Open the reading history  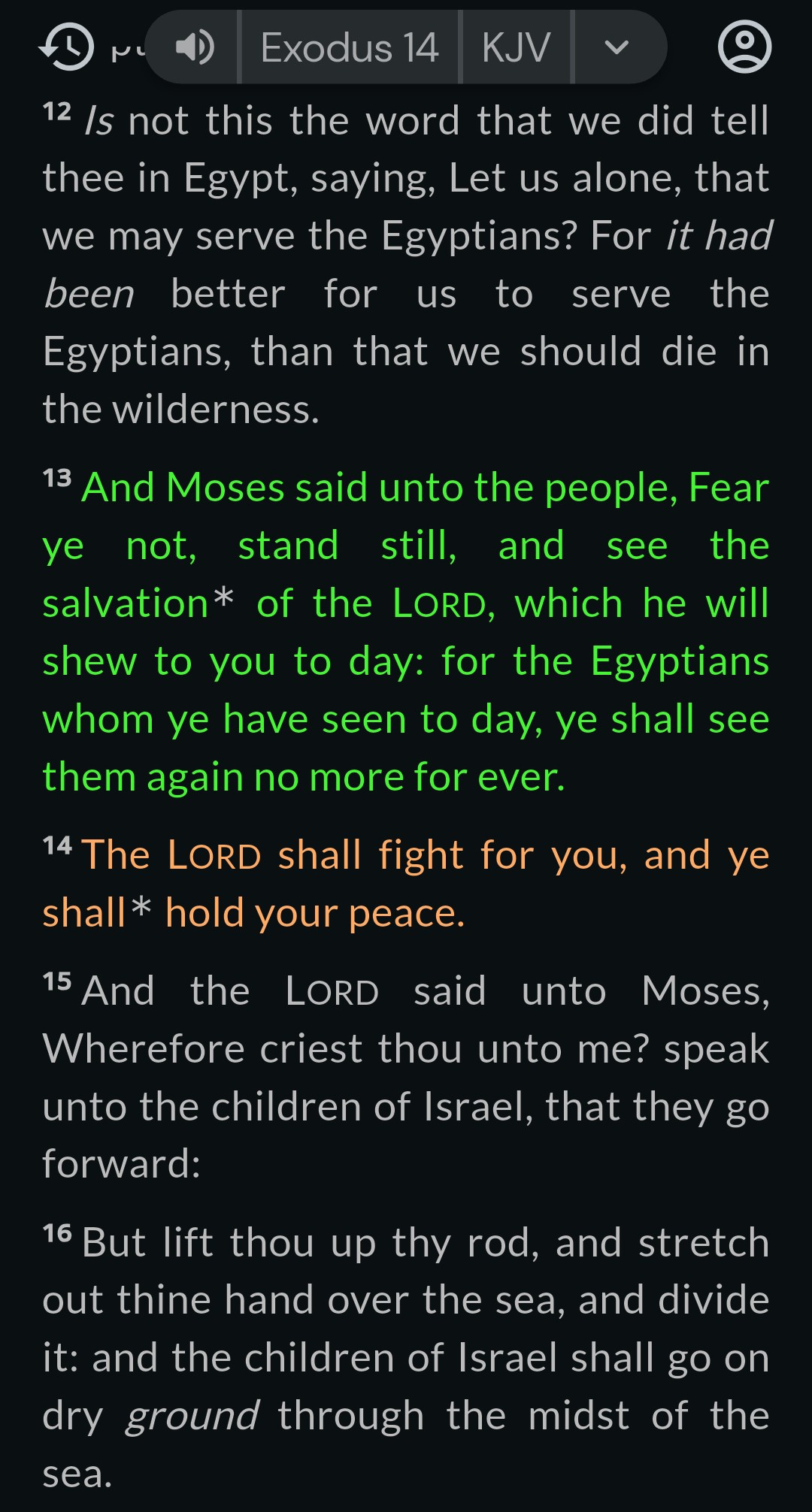click(66, 47)
